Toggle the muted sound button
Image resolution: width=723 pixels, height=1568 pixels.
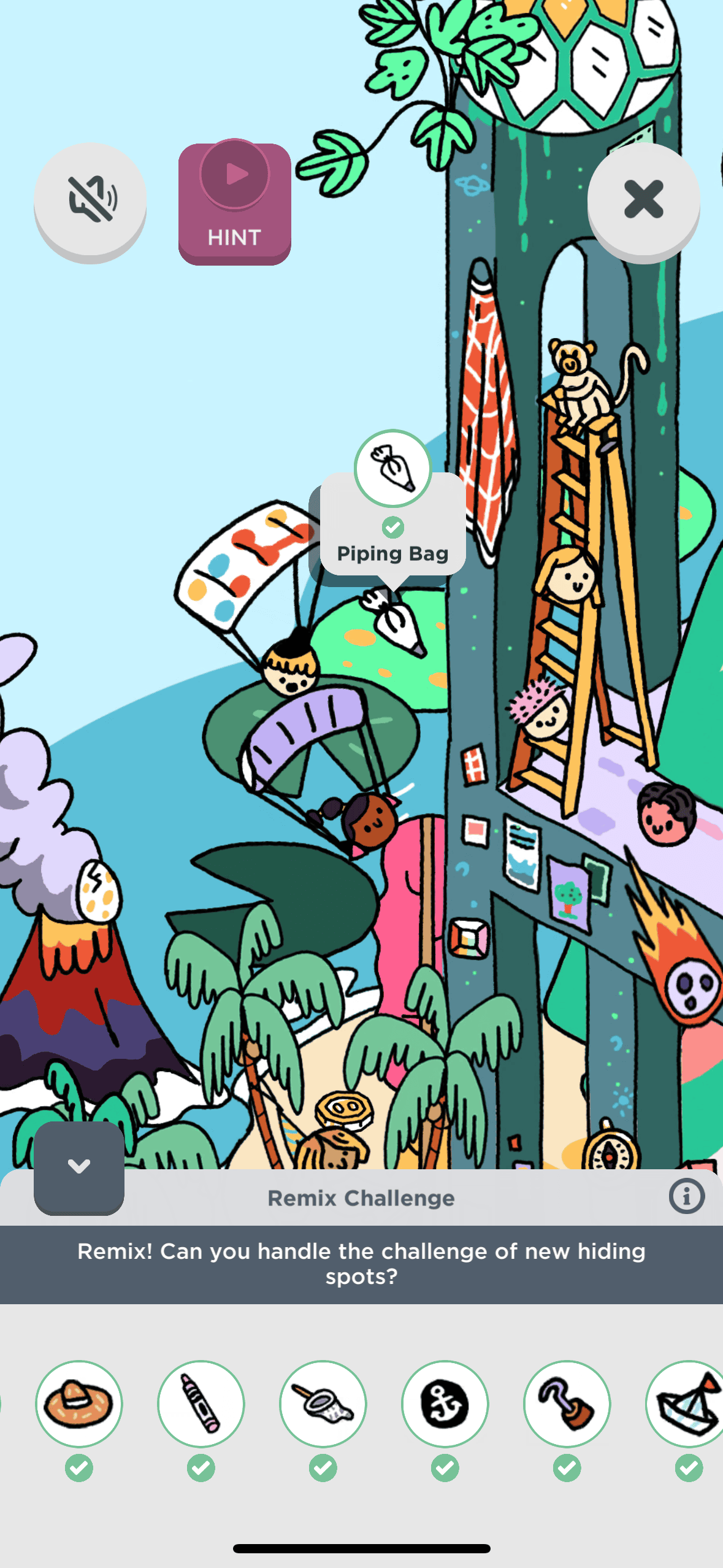coord(90,199)
